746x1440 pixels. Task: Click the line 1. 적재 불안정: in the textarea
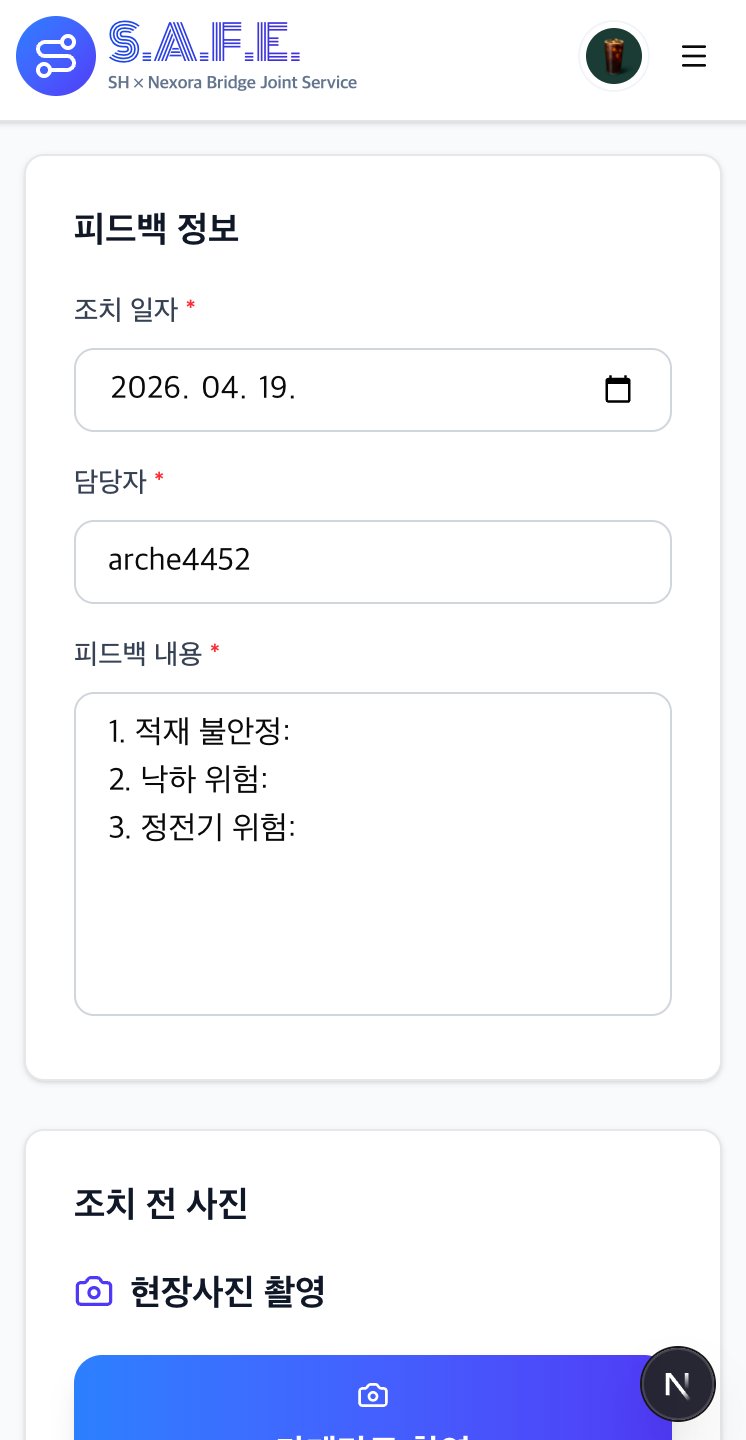coord(196,731)
